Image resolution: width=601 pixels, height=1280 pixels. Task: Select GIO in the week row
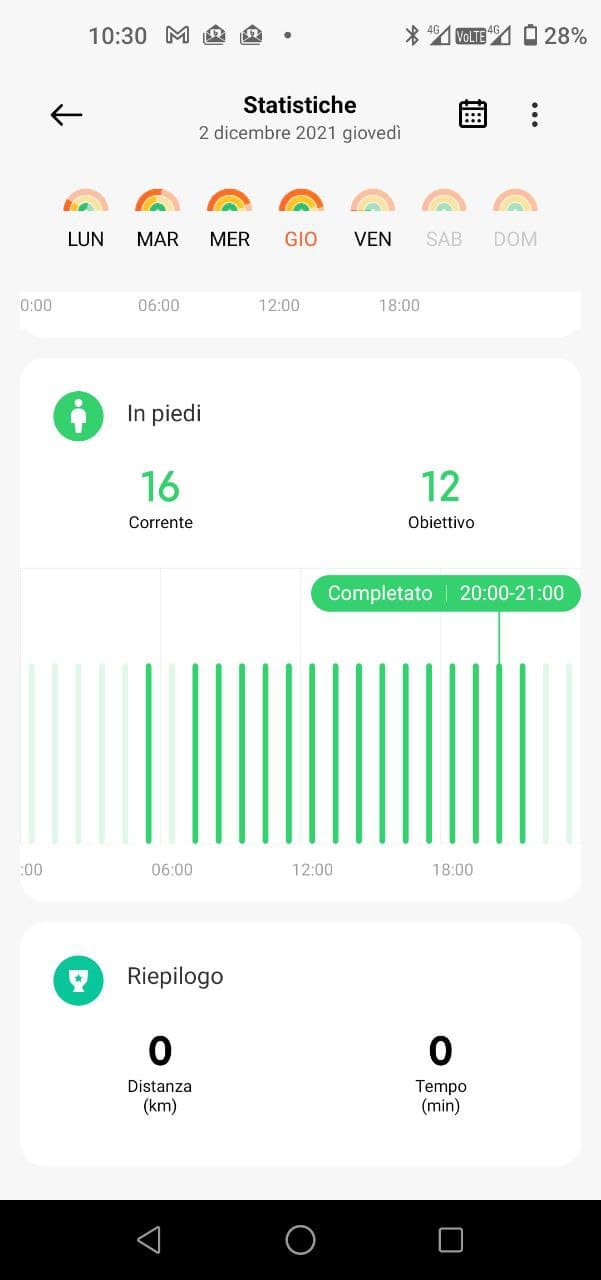pos(301,219)
